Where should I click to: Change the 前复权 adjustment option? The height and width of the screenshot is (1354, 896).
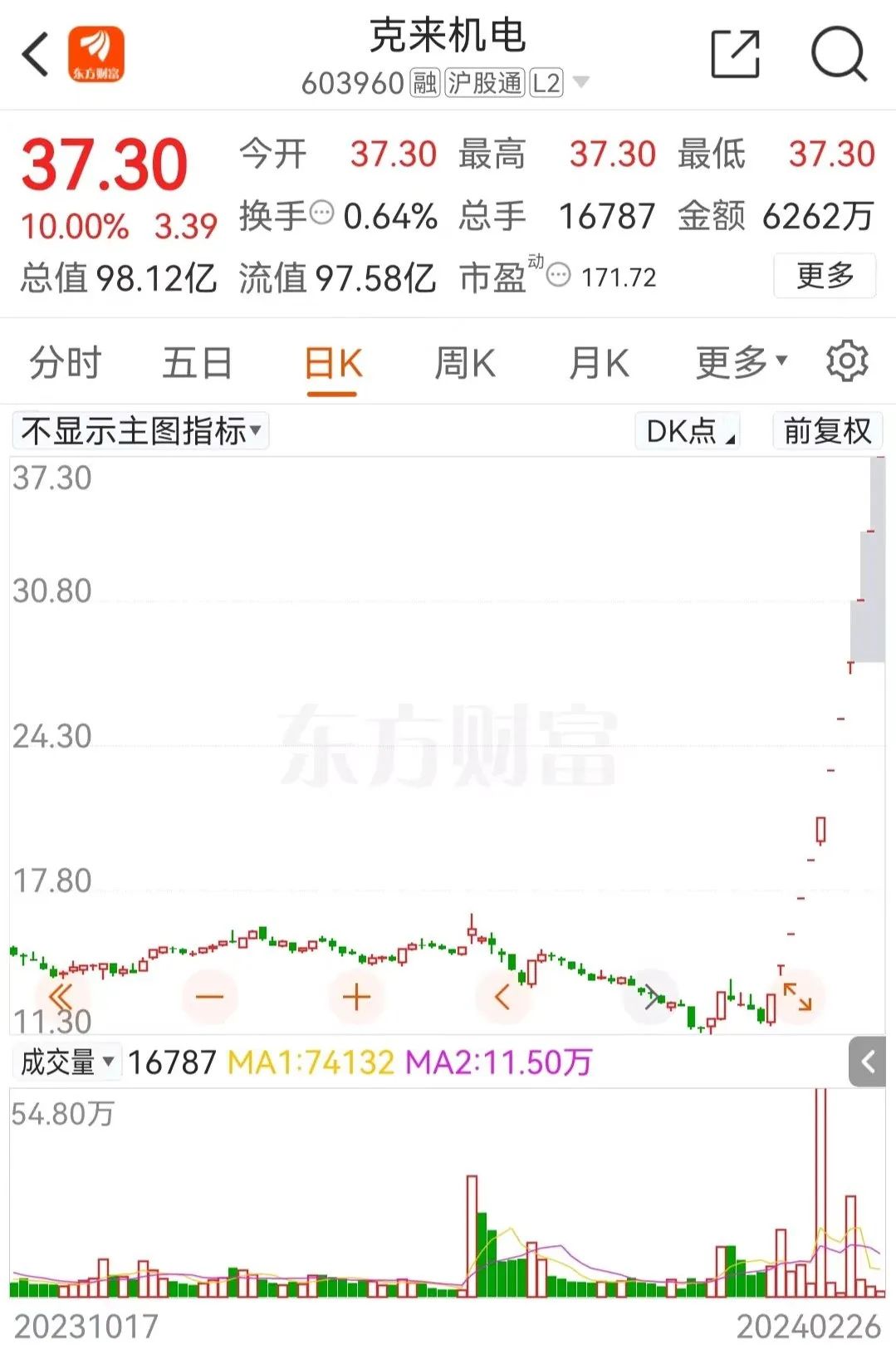[827, 431]
